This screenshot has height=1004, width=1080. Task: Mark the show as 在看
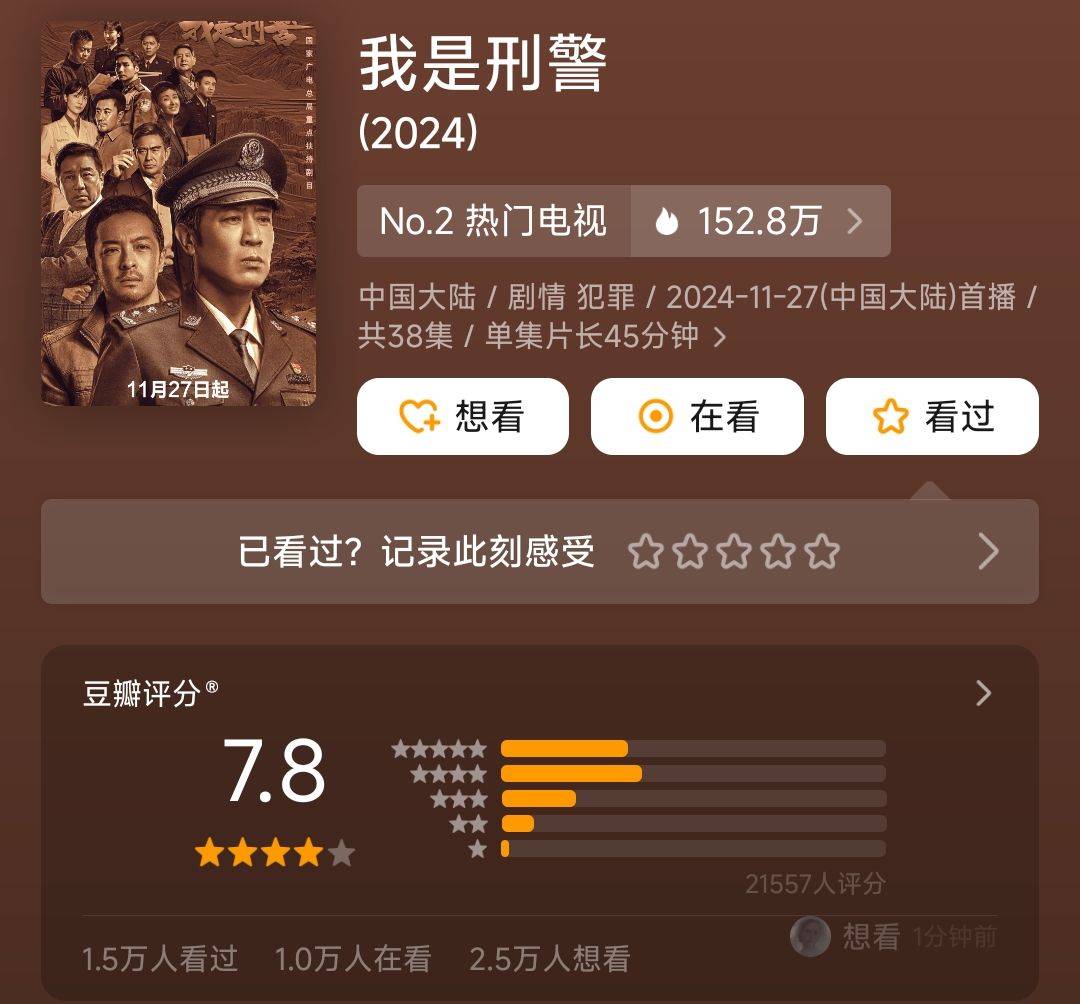(697, 417)
